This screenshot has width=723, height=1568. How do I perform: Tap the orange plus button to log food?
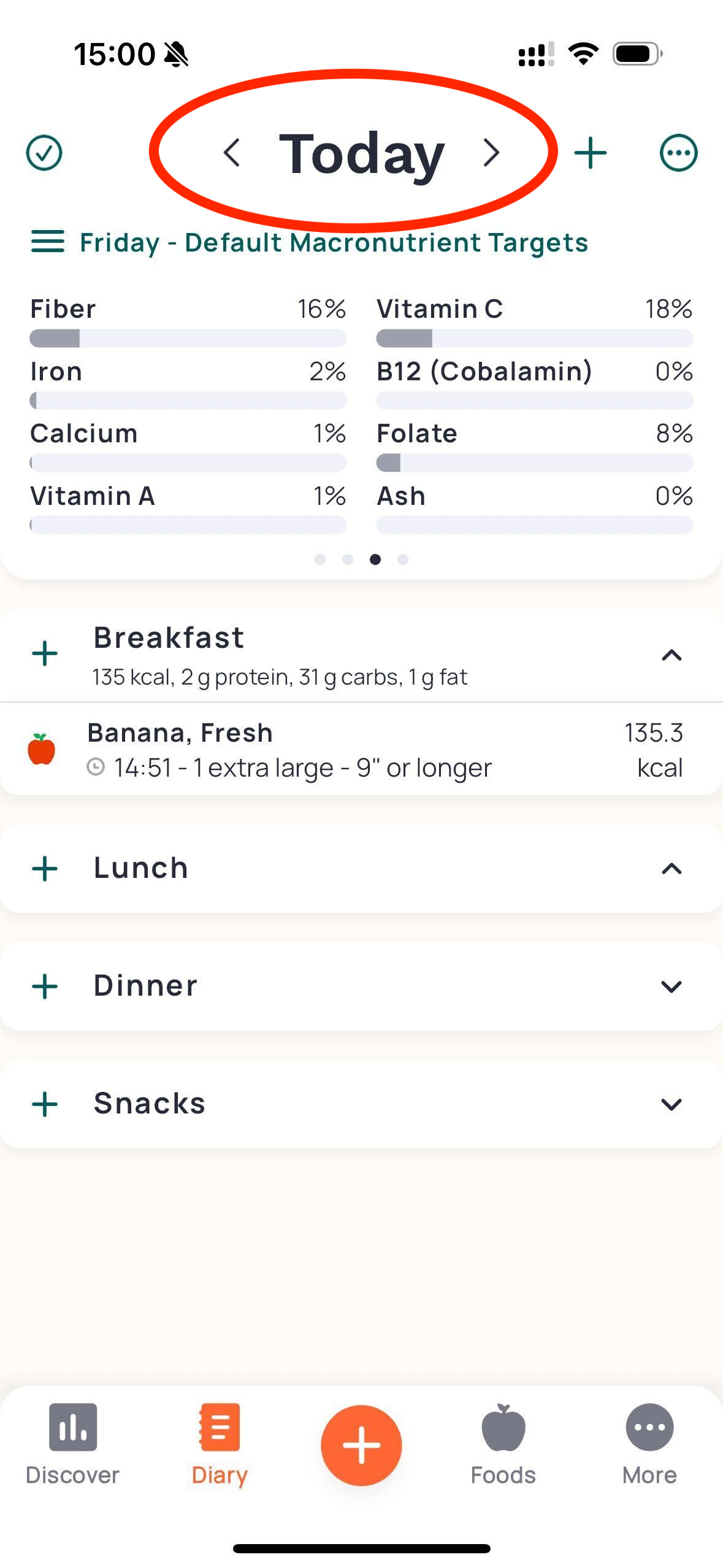click(361, 1445)
